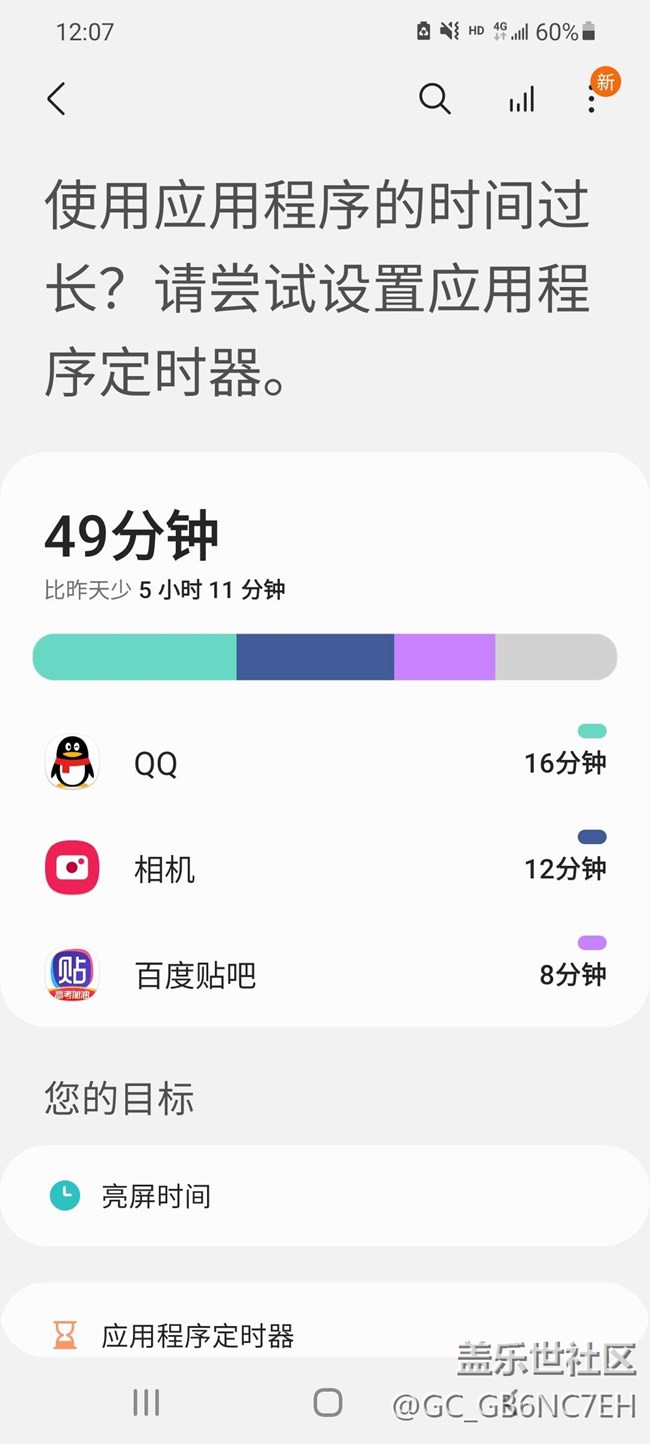Open 百度贴吧 usage details
The height and width of the screenshot is (1444, 650).
point(325,974)
